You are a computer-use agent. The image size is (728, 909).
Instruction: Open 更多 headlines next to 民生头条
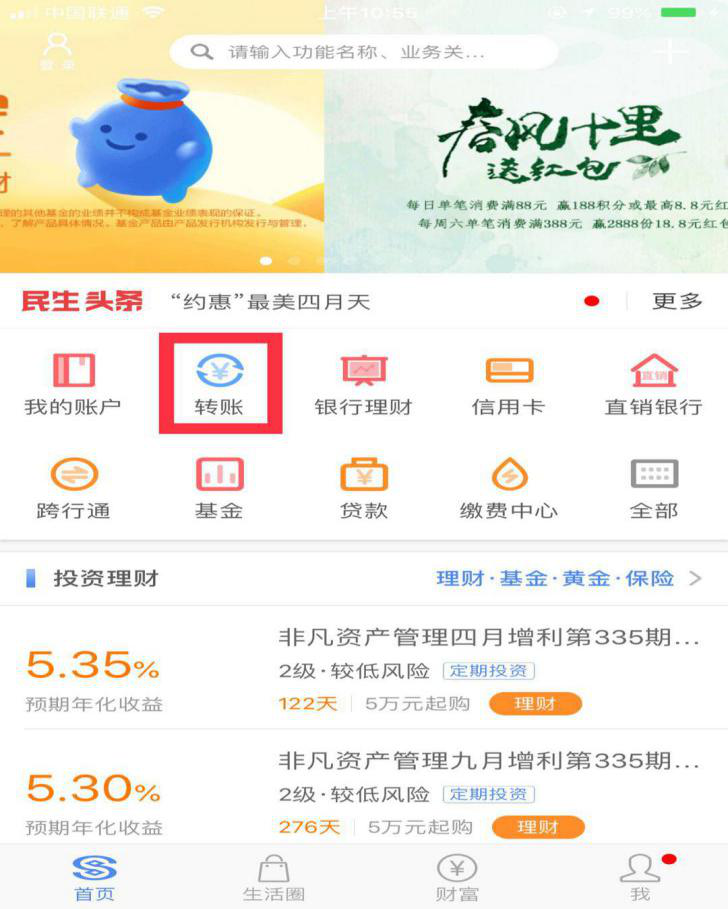(x=677, y=301)
